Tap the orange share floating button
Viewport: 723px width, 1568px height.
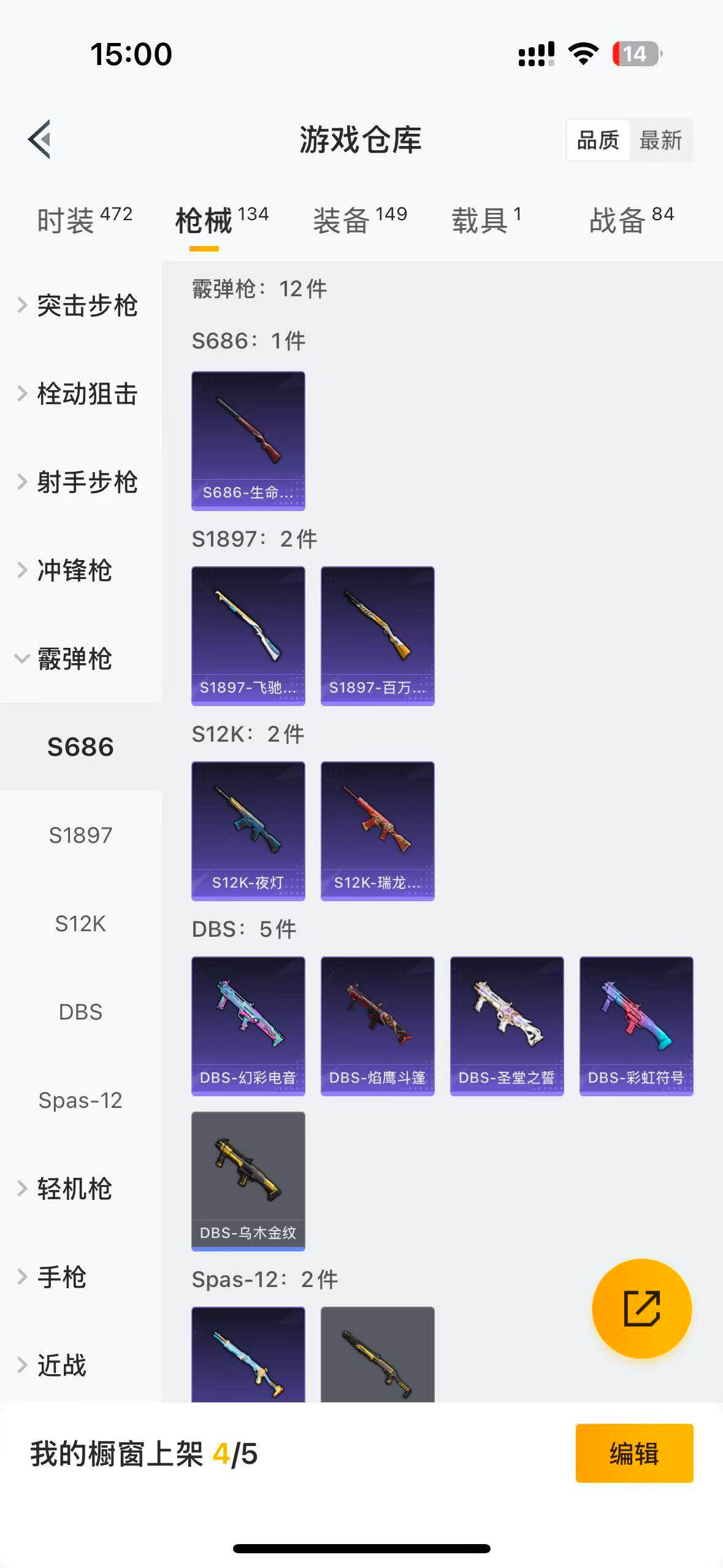point(641,1309)
